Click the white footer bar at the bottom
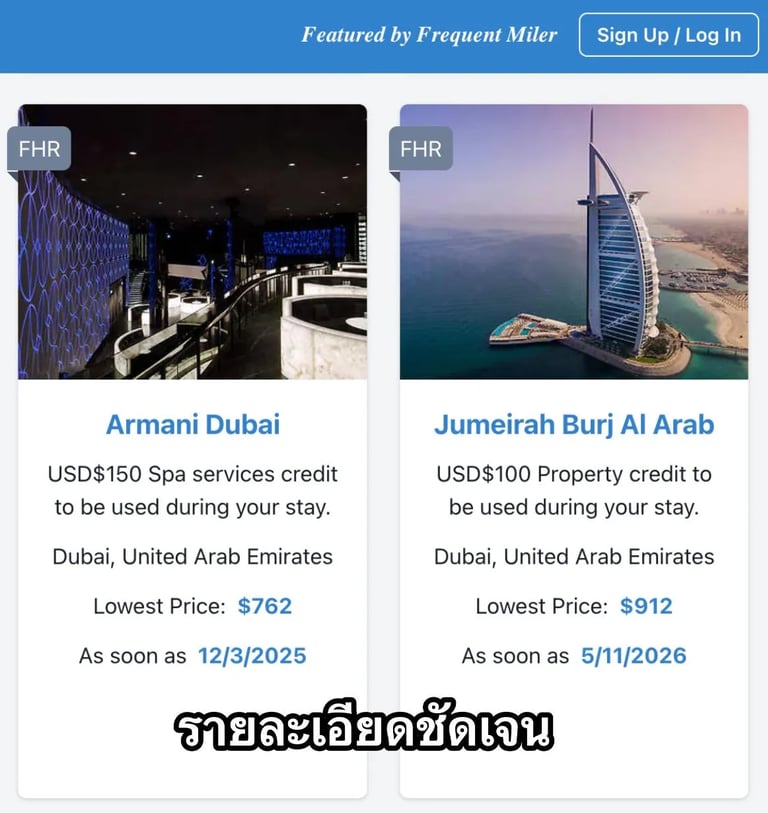This screenshot has width=768, height=813. pyautogui.click(x=384, y=805)
